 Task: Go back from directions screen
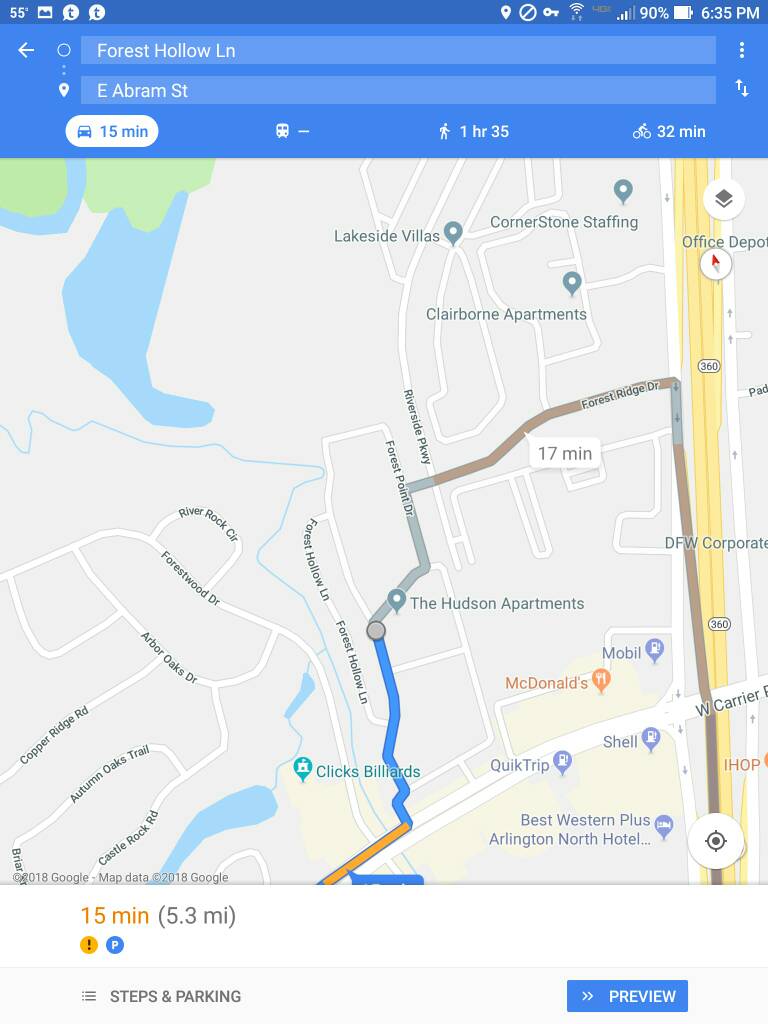tap(26, 51)
